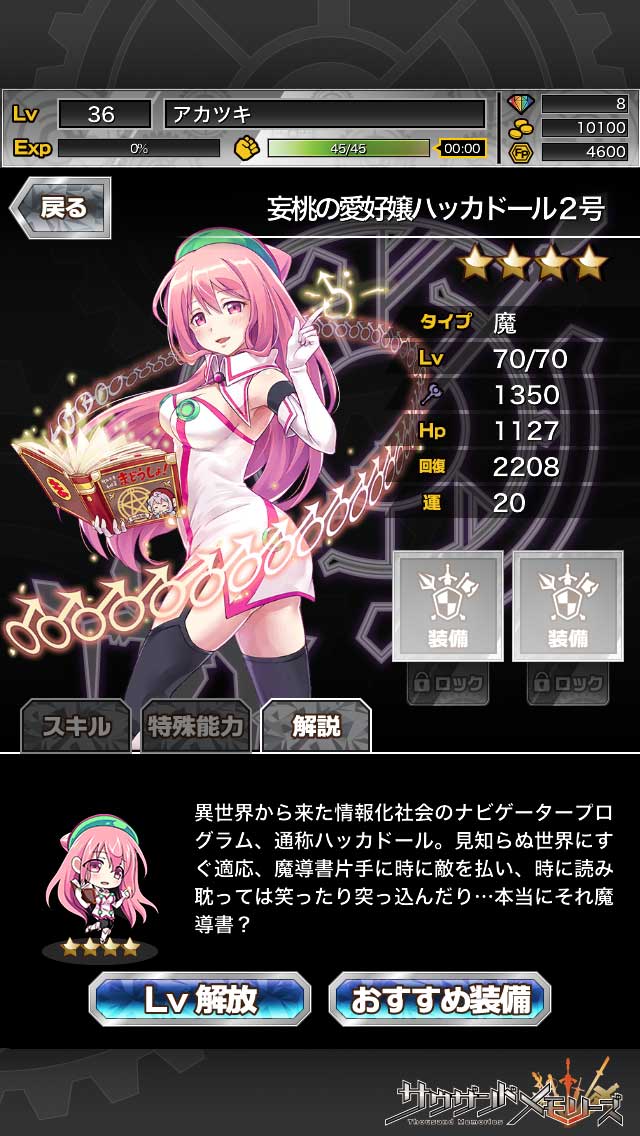This screenshot has width=640, height=1136.
Task: Select the 解説 tab
Action: pyautogui.click(x=316, y=726)
